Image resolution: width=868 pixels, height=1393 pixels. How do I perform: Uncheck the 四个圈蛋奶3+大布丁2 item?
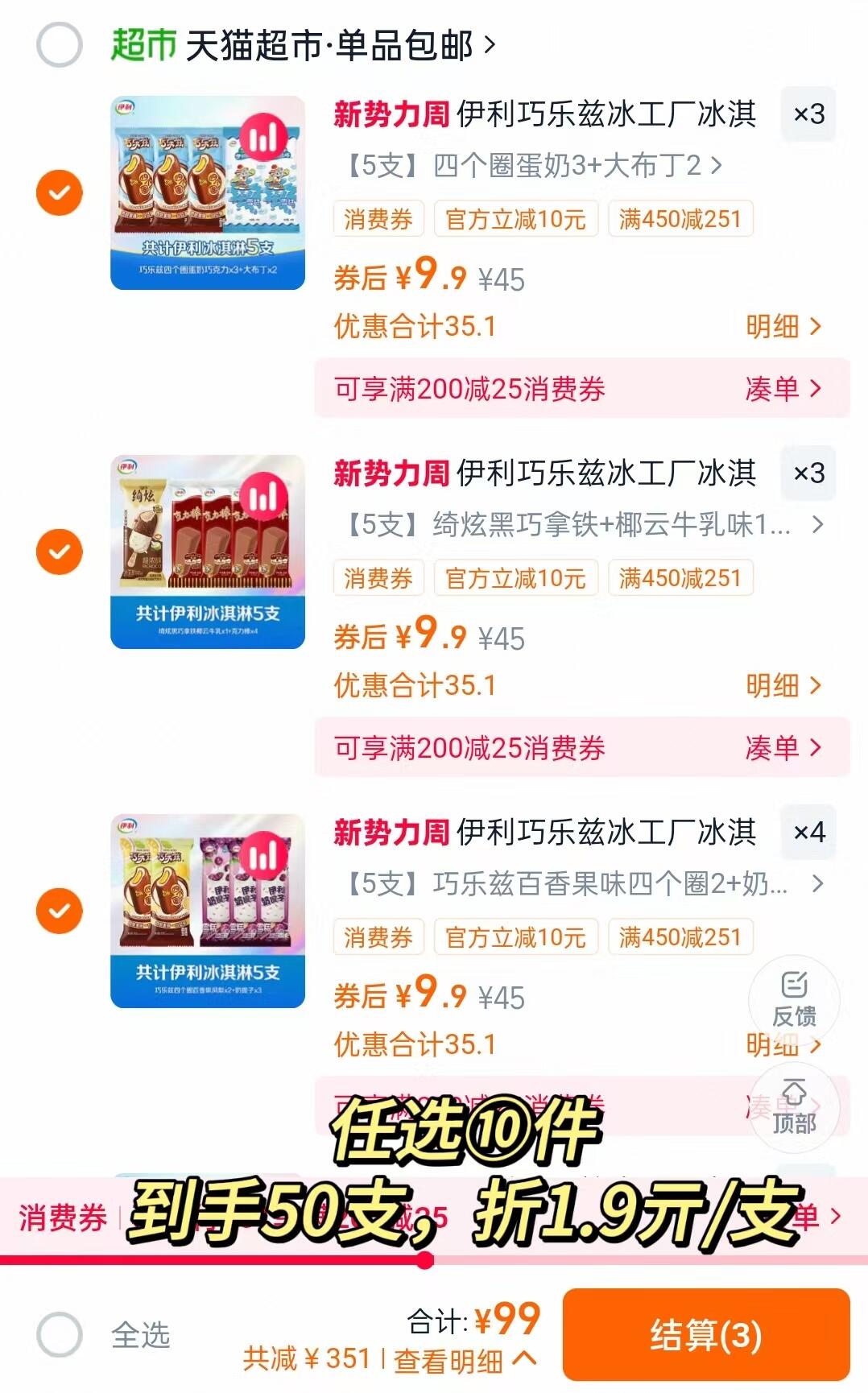click(60, 193)
